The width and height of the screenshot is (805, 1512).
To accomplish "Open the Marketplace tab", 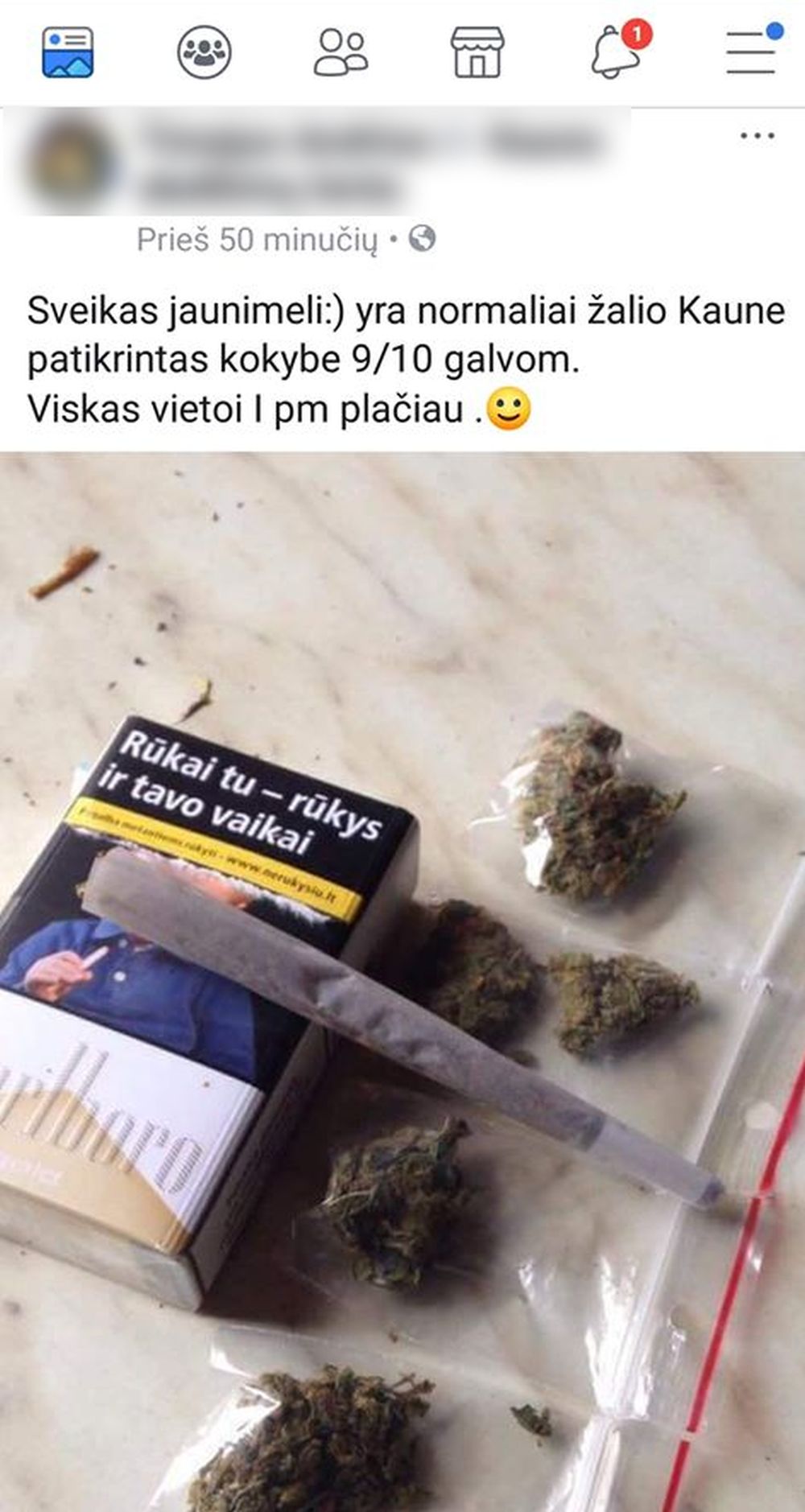I will (x=477, y=52).
